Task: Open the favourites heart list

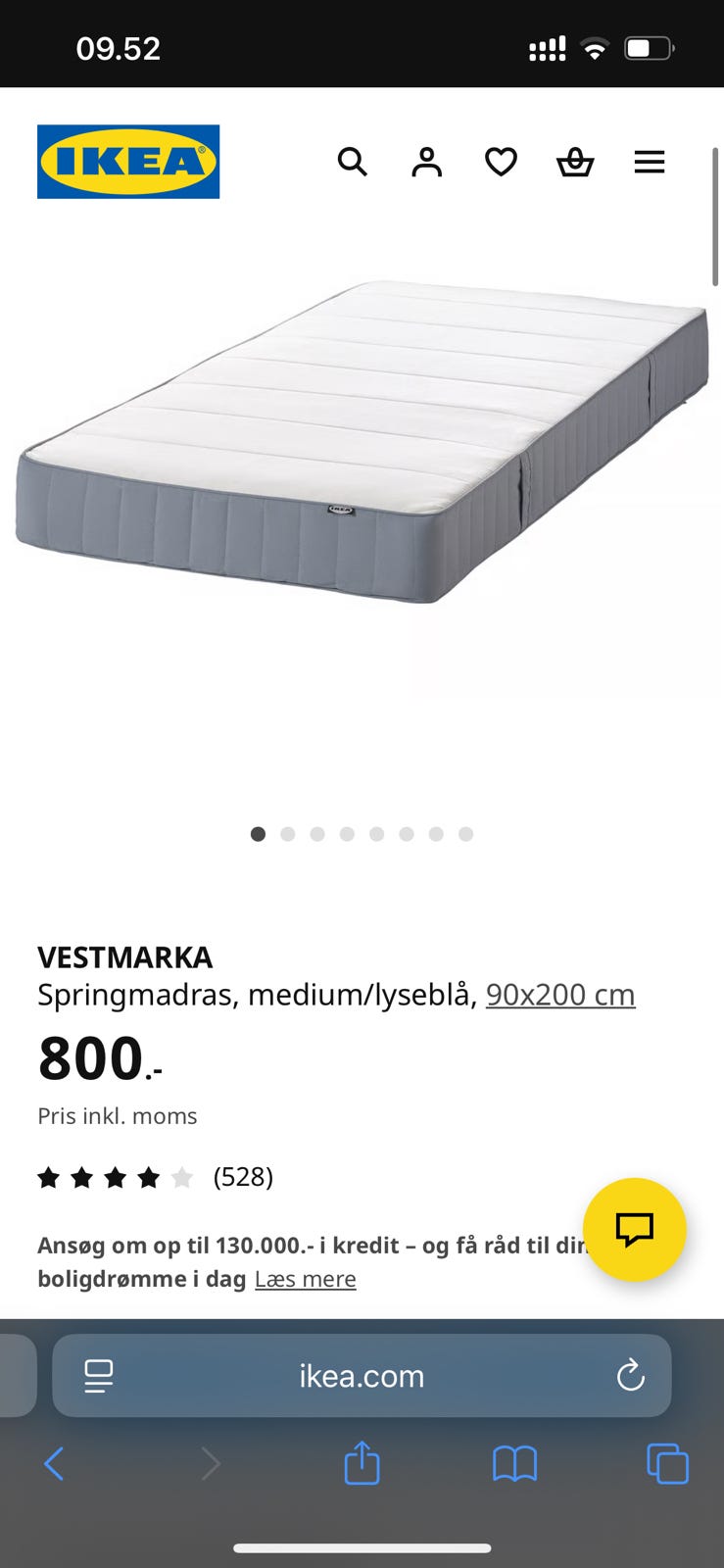Action: click(x=501, y=162)
